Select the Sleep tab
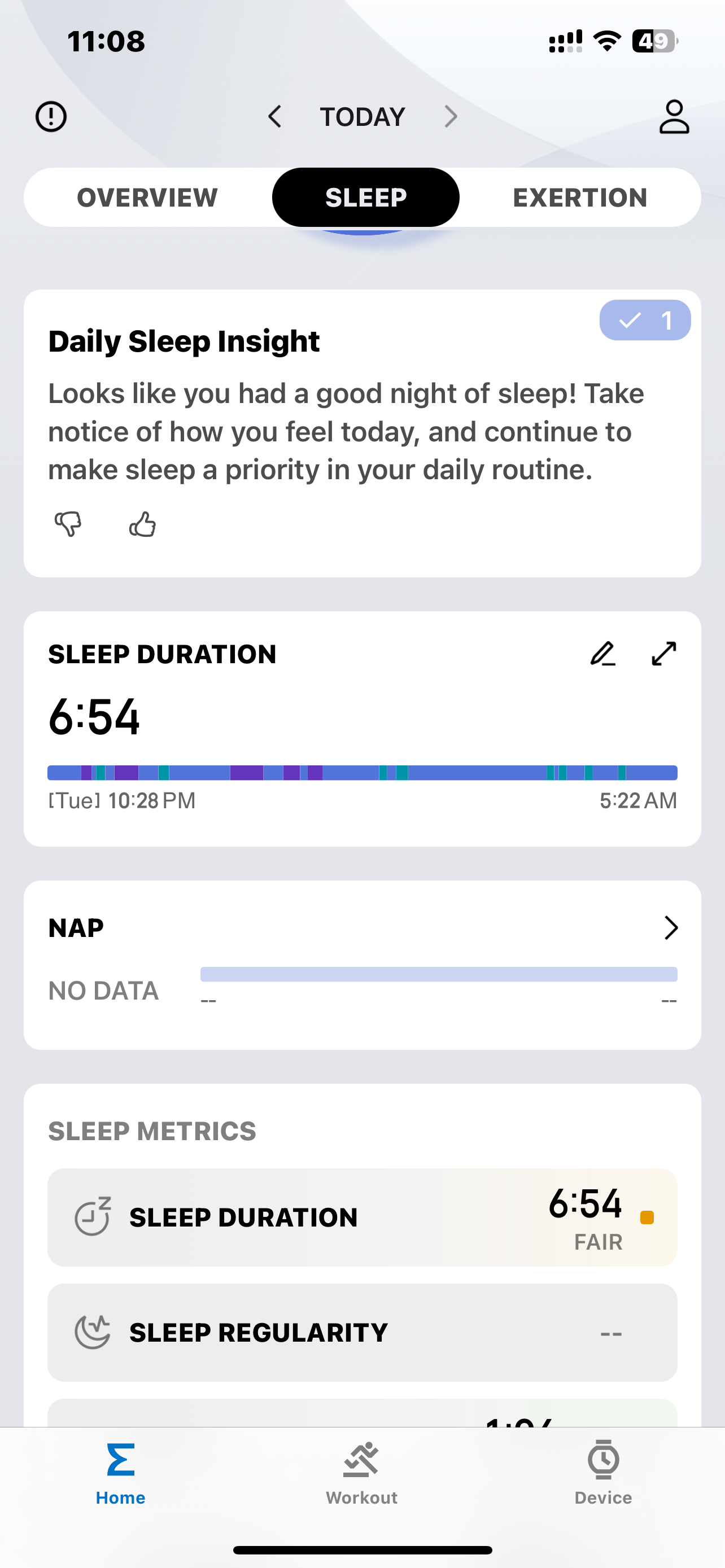The height and width of the screenshot is (1568, 725). [x=366, y=198]
